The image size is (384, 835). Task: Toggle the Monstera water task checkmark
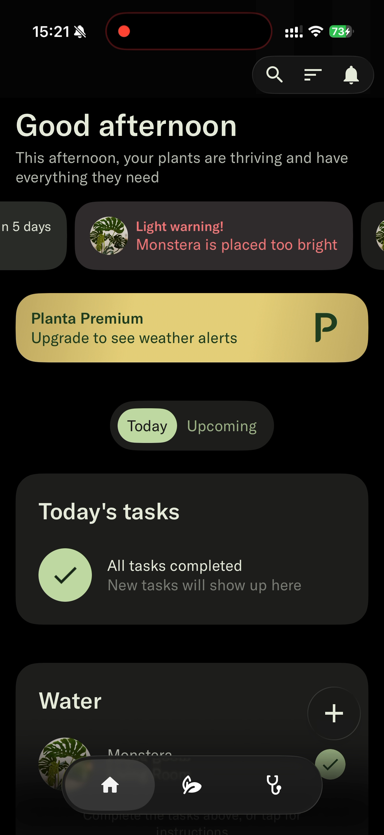click(330, 765)
